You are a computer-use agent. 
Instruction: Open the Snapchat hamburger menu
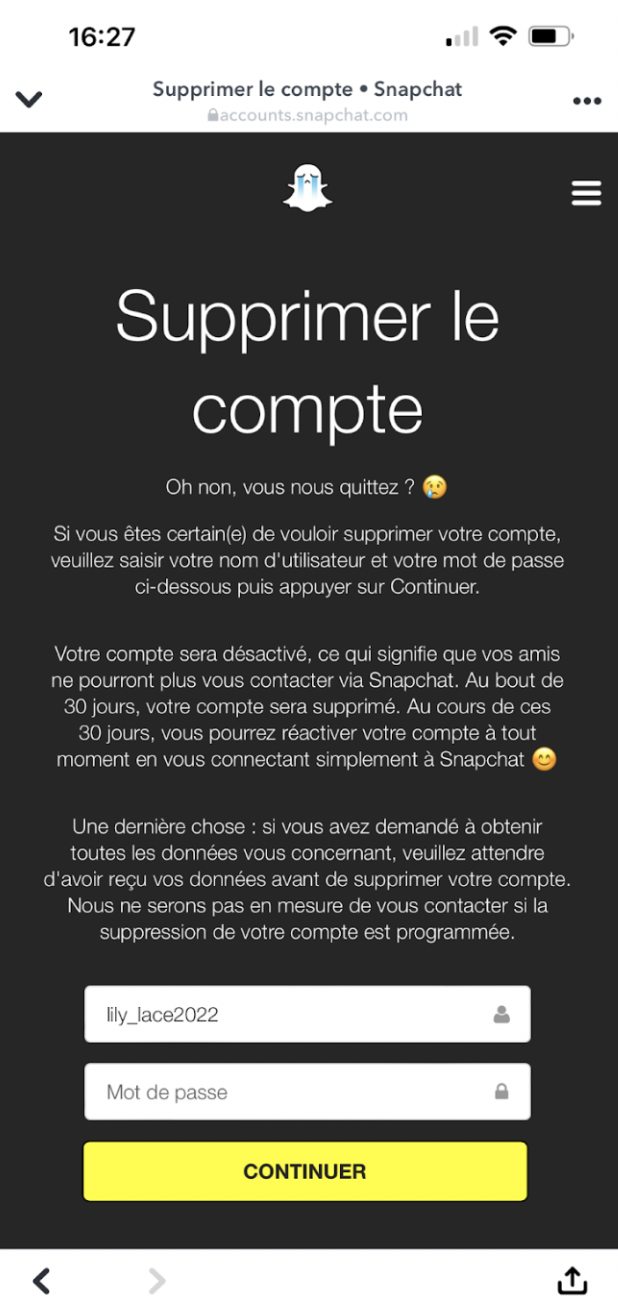pos(586,194)
